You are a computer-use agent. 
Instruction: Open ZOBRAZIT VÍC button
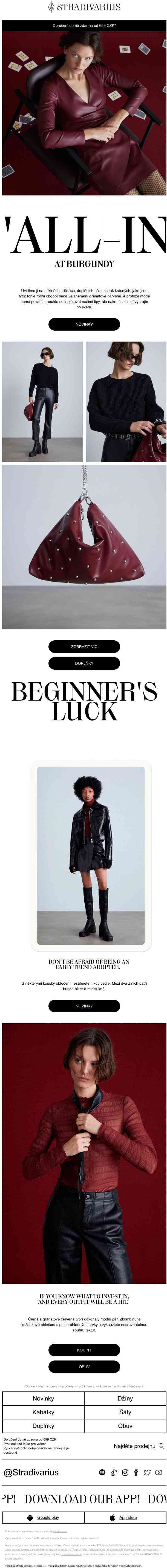84,646
